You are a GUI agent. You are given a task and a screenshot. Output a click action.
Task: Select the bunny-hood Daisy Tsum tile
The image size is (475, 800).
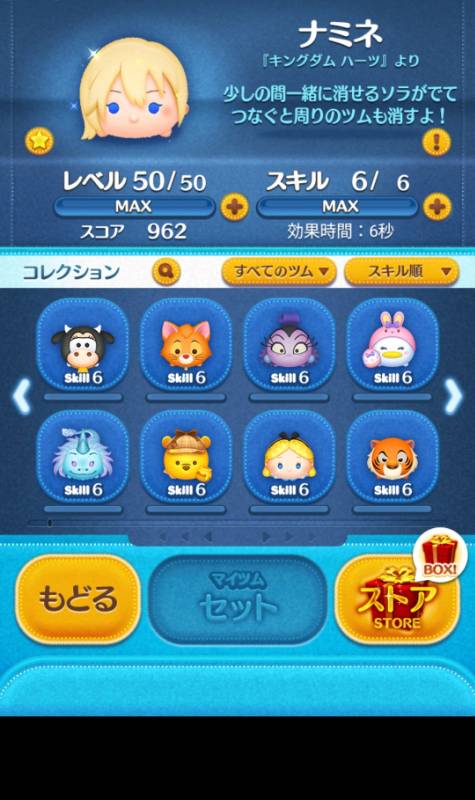392,346
